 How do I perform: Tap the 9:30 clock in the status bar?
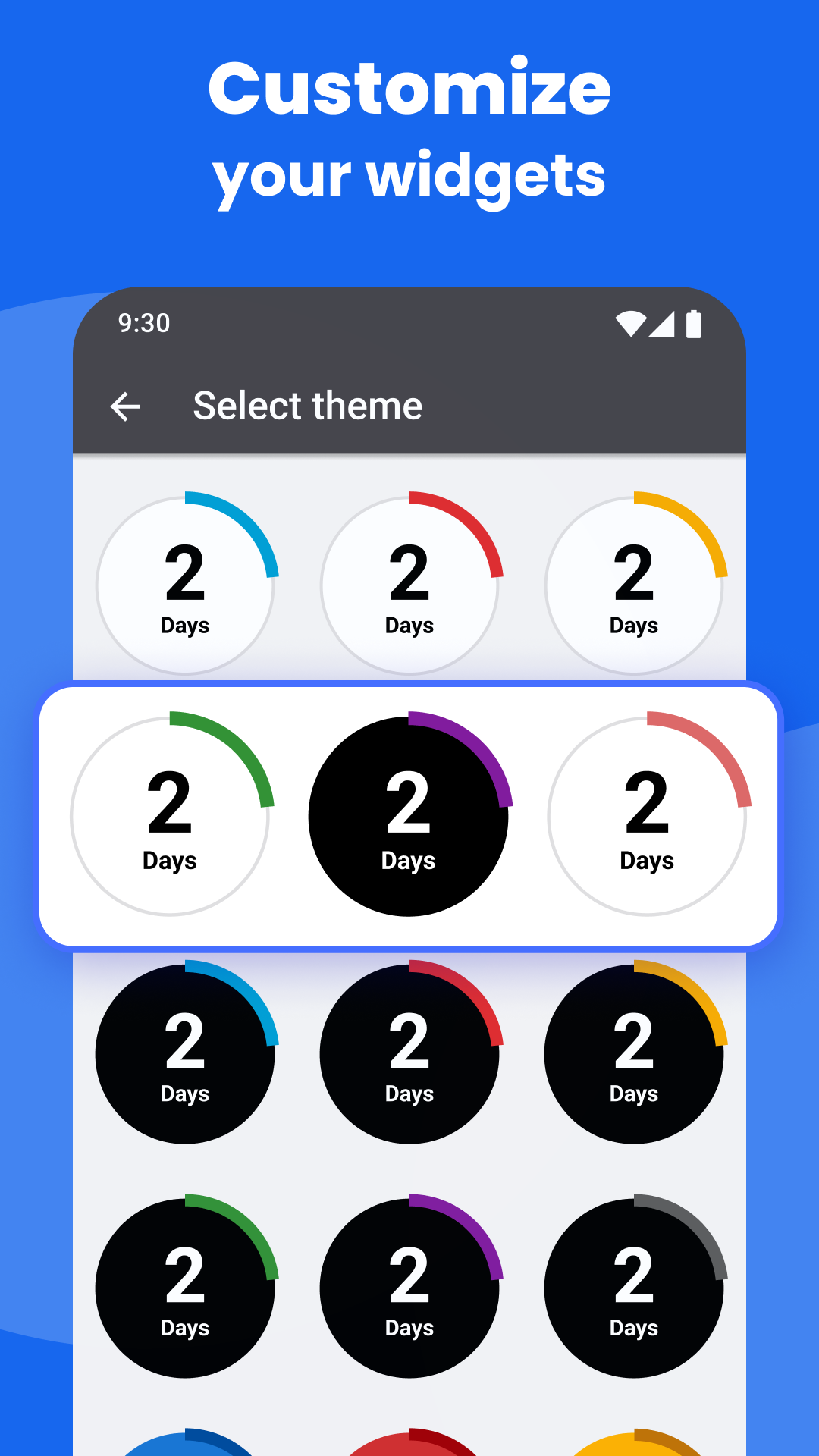(x=143, y=323)
